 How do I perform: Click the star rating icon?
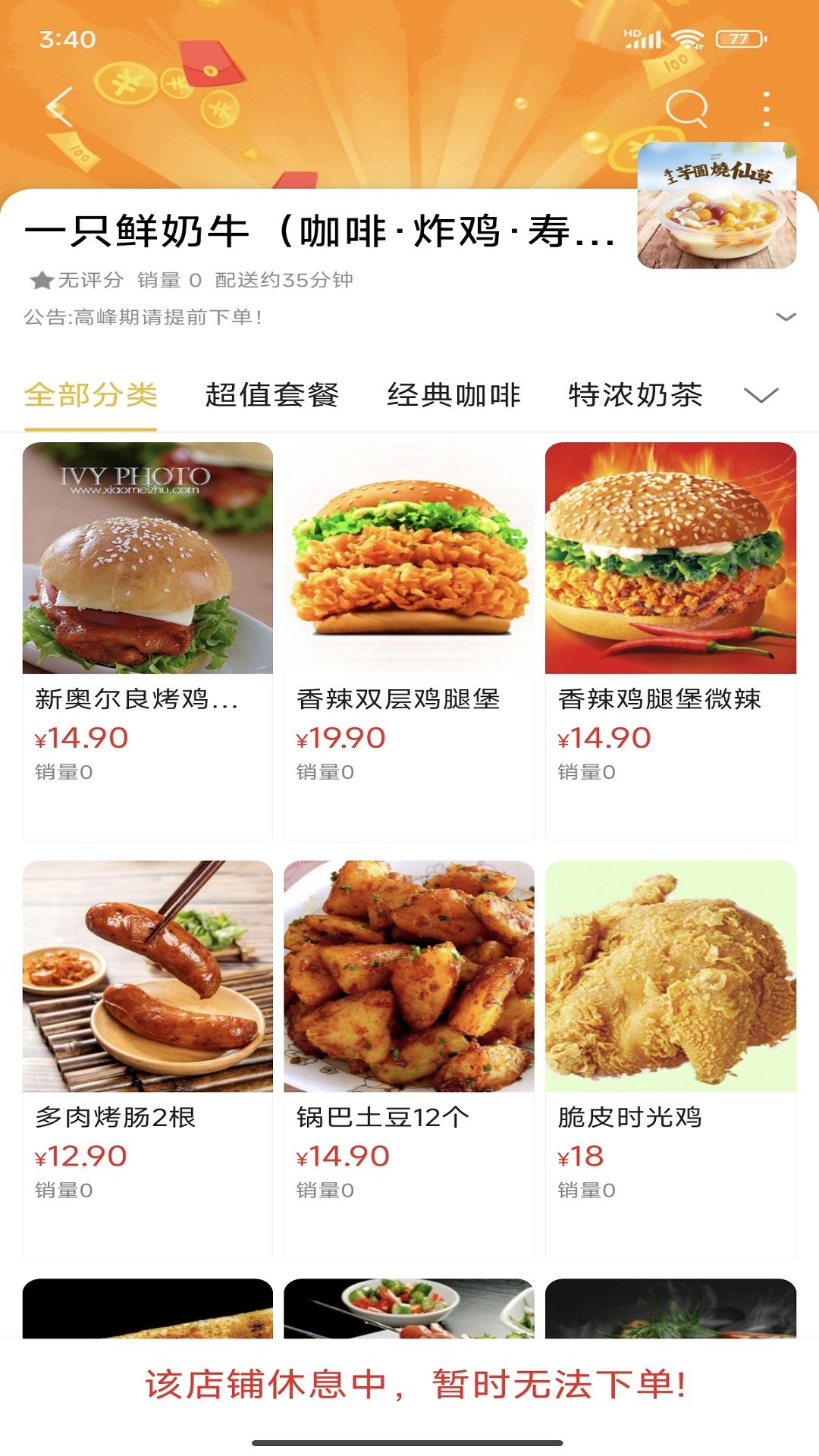point(42,281)
